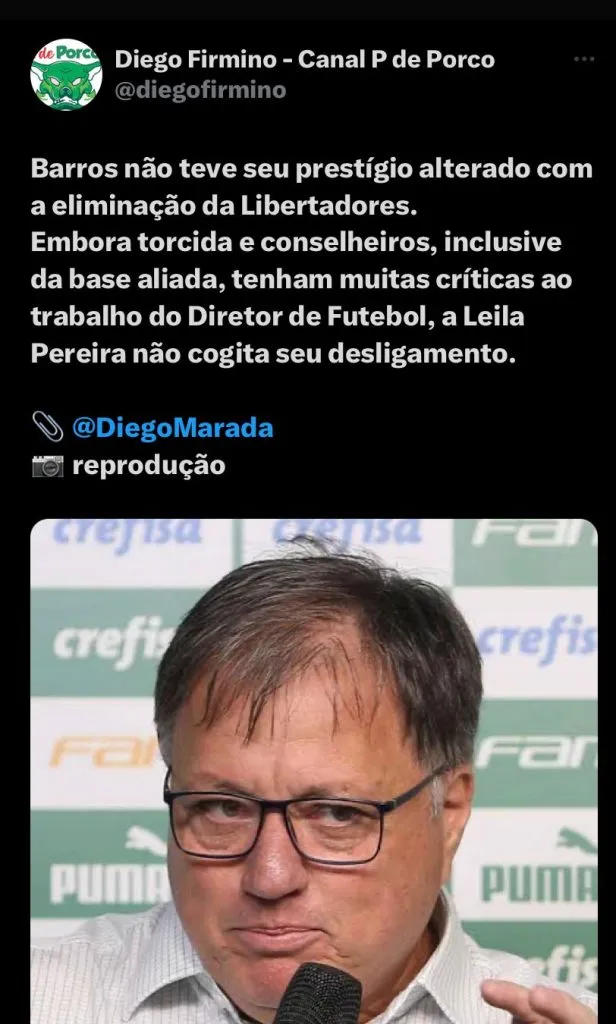Open the post's three-dot overflow menu
Image resolution: width=616 pixels, height=1024 pixels.
pyautogui.click(x=584, y=60)
